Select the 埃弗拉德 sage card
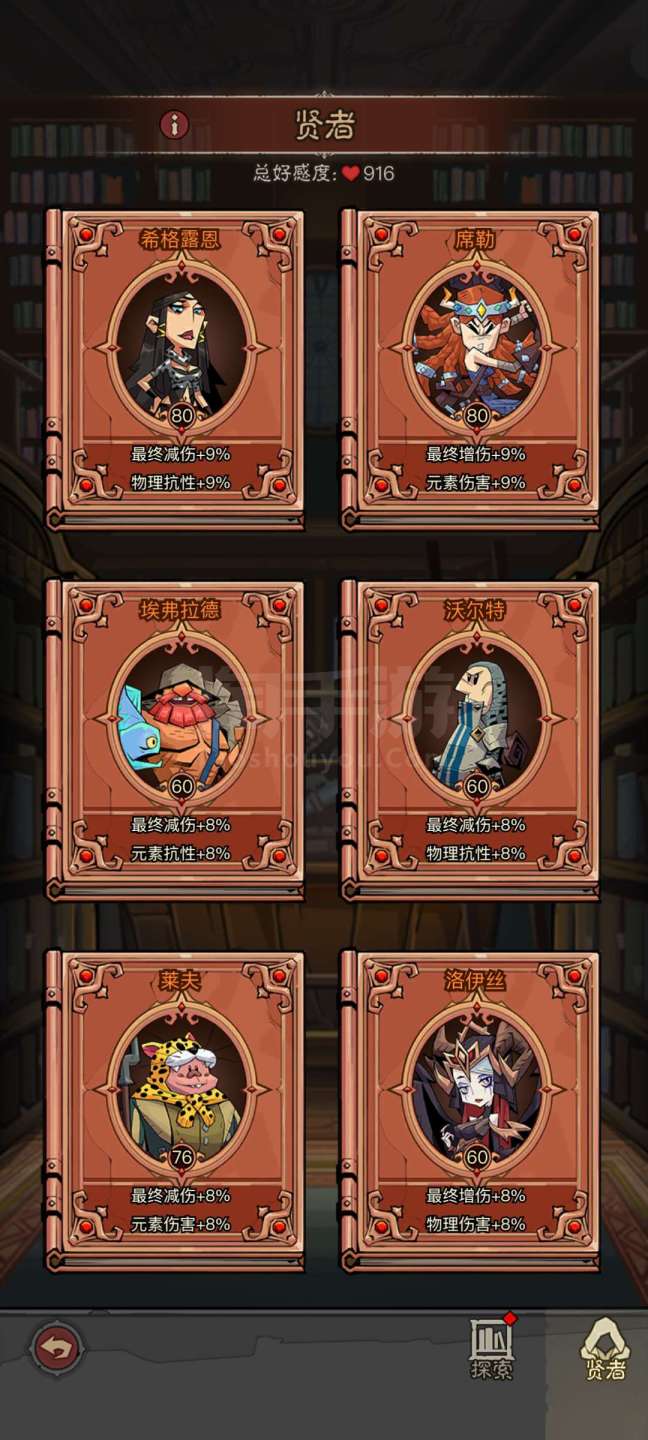648x1440 pixels. tap(175, 741)
